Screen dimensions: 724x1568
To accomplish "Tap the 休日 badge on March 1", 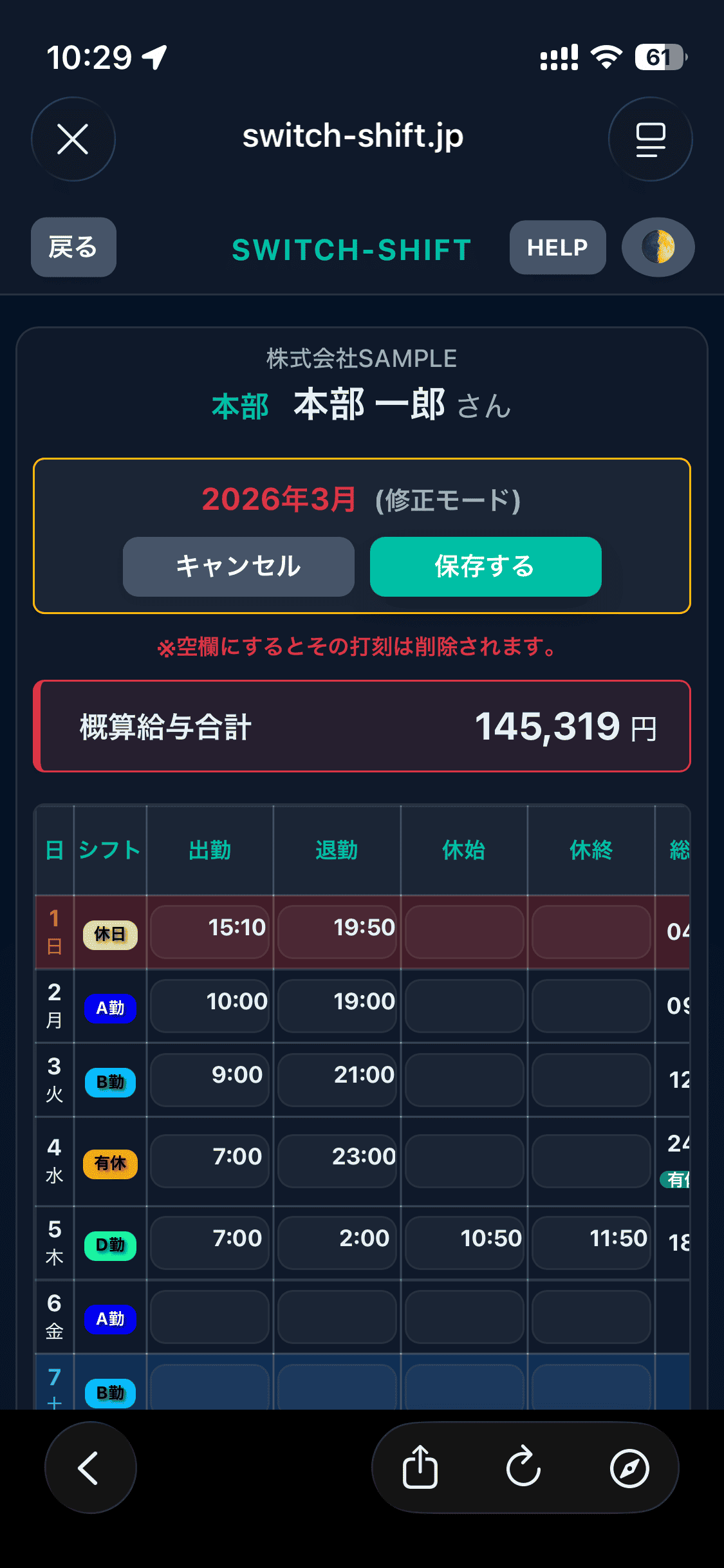I will (x=109, y=936).
